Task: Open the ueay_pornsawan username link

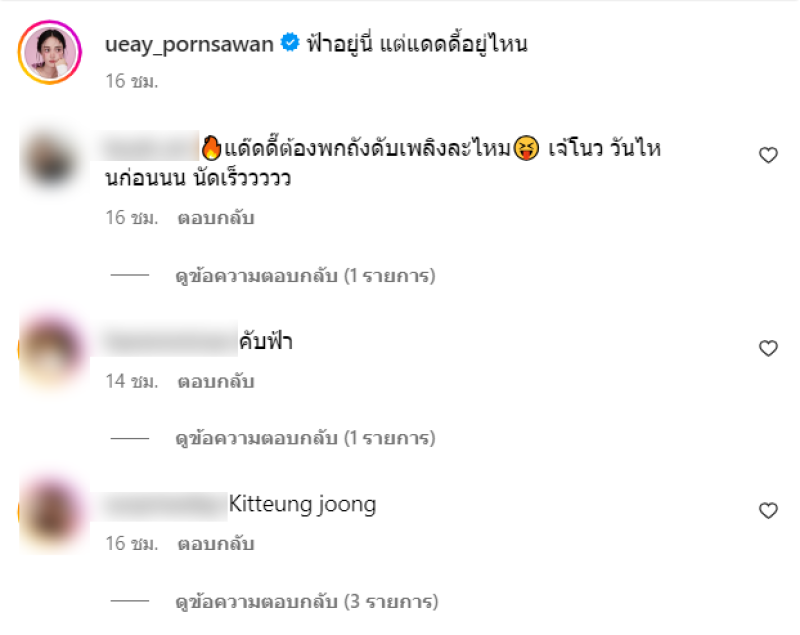Action: pyautogui.click(x=188, y=44)
